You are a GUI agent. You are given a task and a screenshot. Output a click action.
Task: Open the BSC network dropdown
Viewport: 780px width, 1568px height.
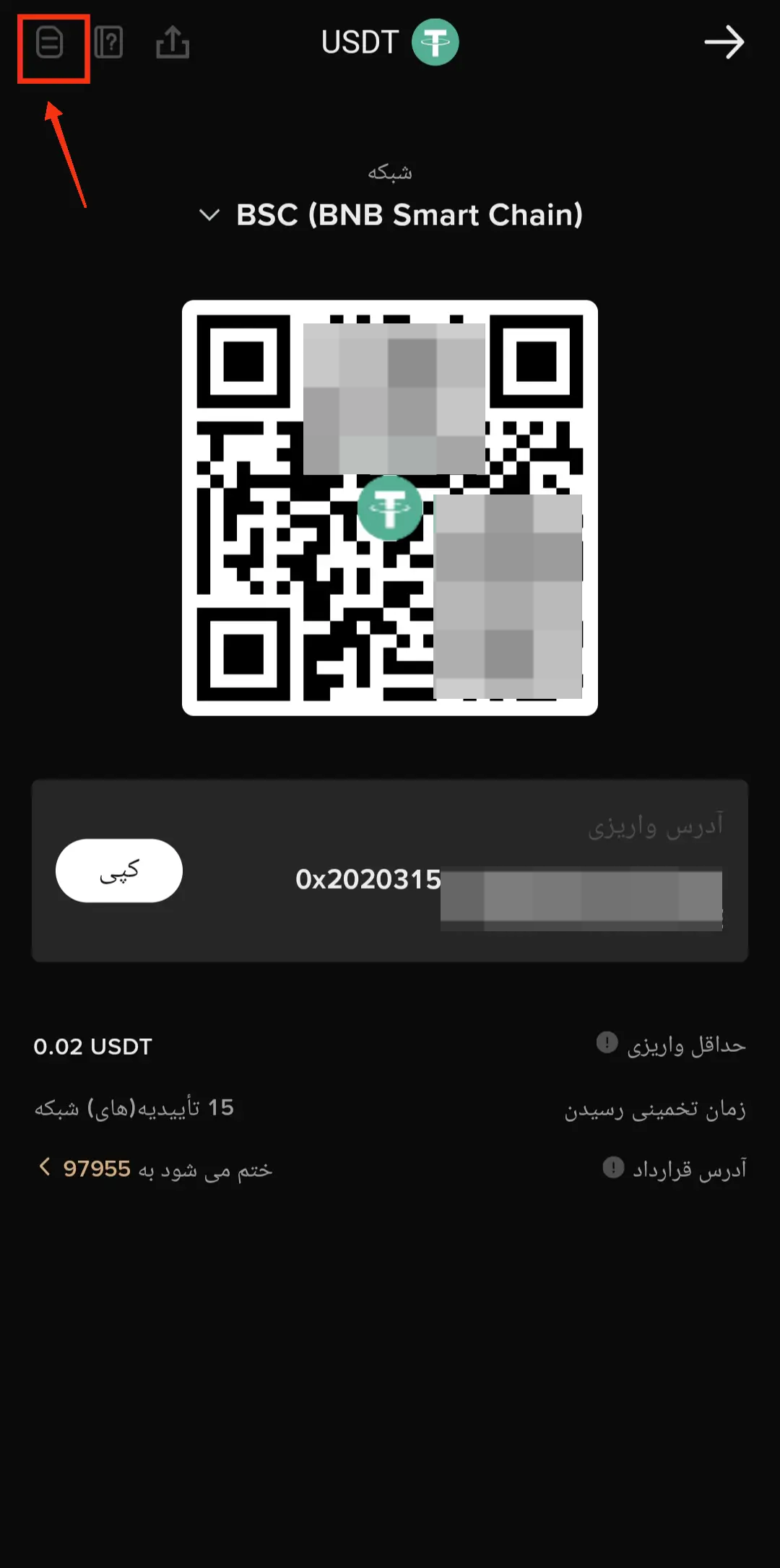click(x=391, y=215)
